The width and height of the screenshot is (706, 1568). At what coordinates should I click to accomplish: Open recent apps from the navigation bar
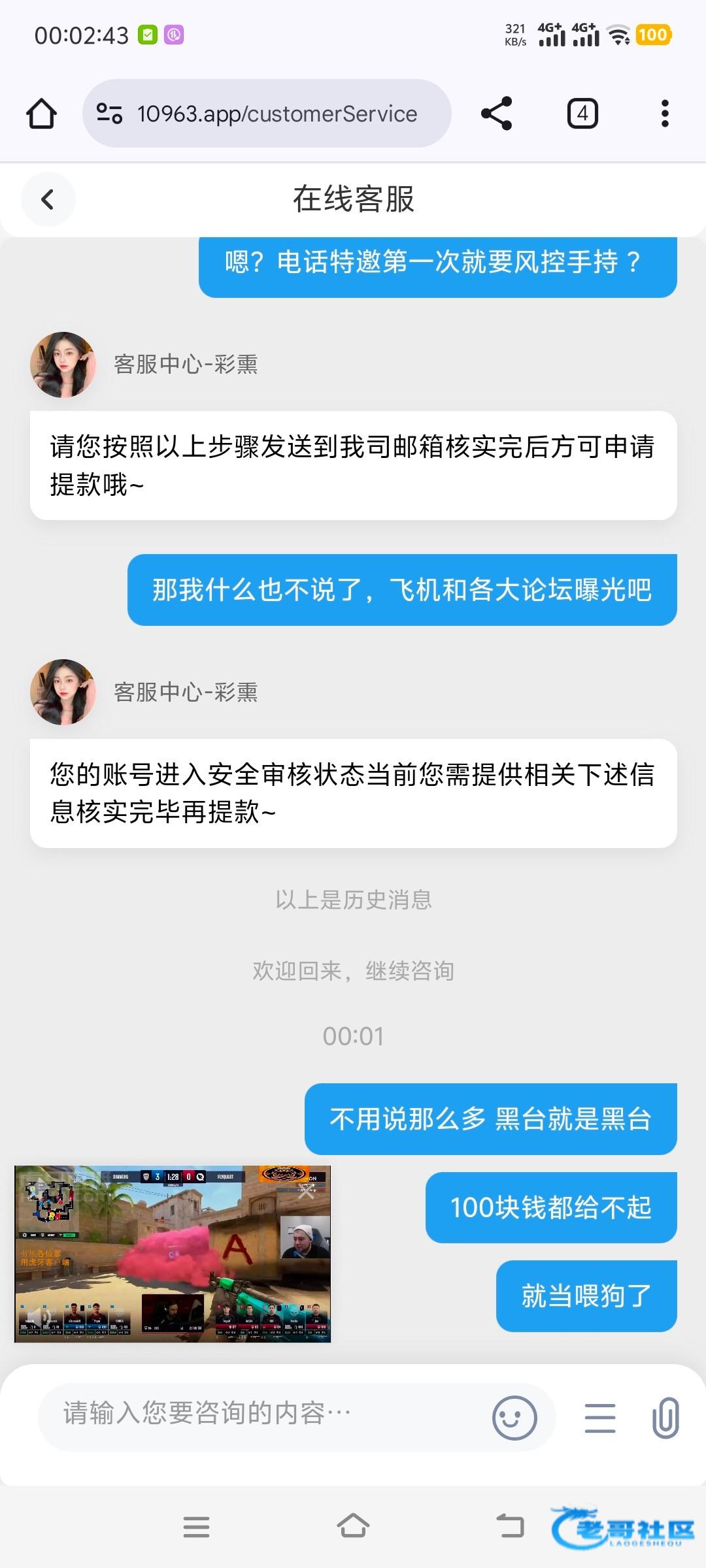click(196, 1527)
